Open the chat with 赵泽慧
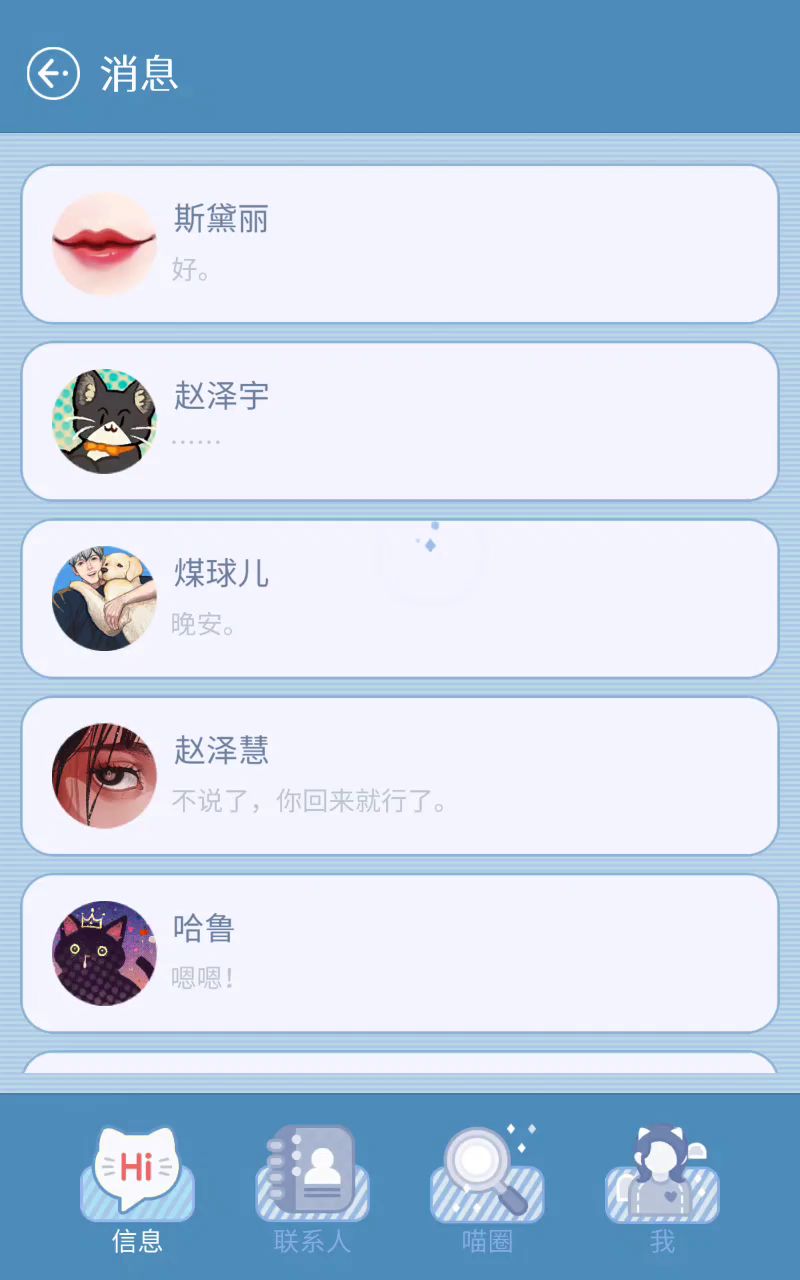The height and width of the screenshot is (1280, 800). (400, 776)
